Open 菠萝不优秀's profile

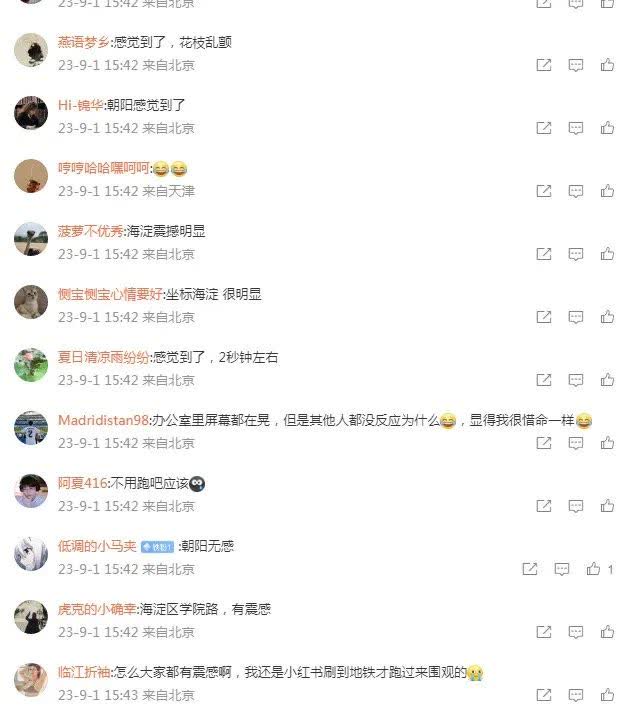[90, 231]
